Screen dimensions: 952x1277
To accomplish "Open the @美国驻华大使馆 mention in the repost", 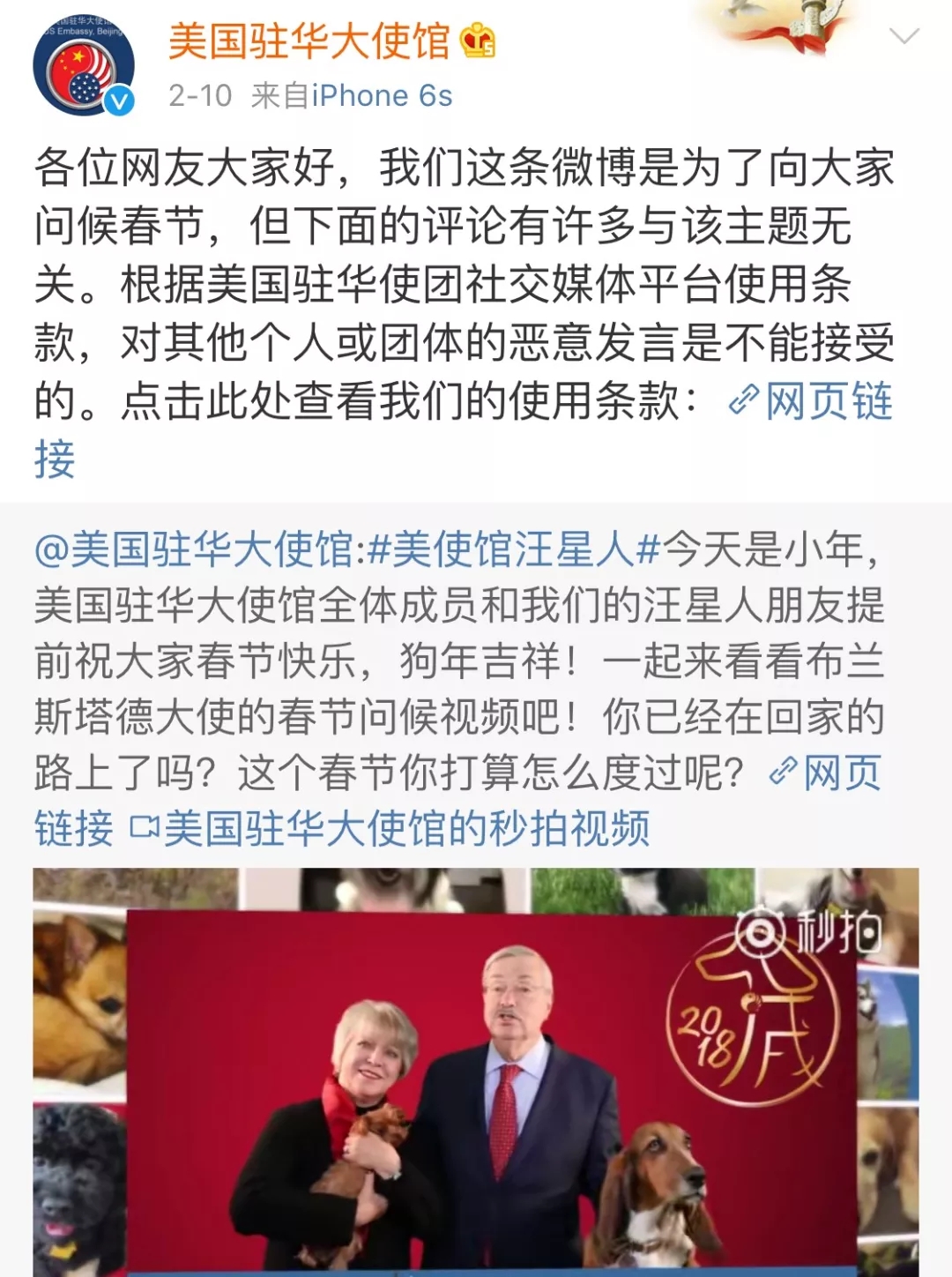I will click(193, 550).
